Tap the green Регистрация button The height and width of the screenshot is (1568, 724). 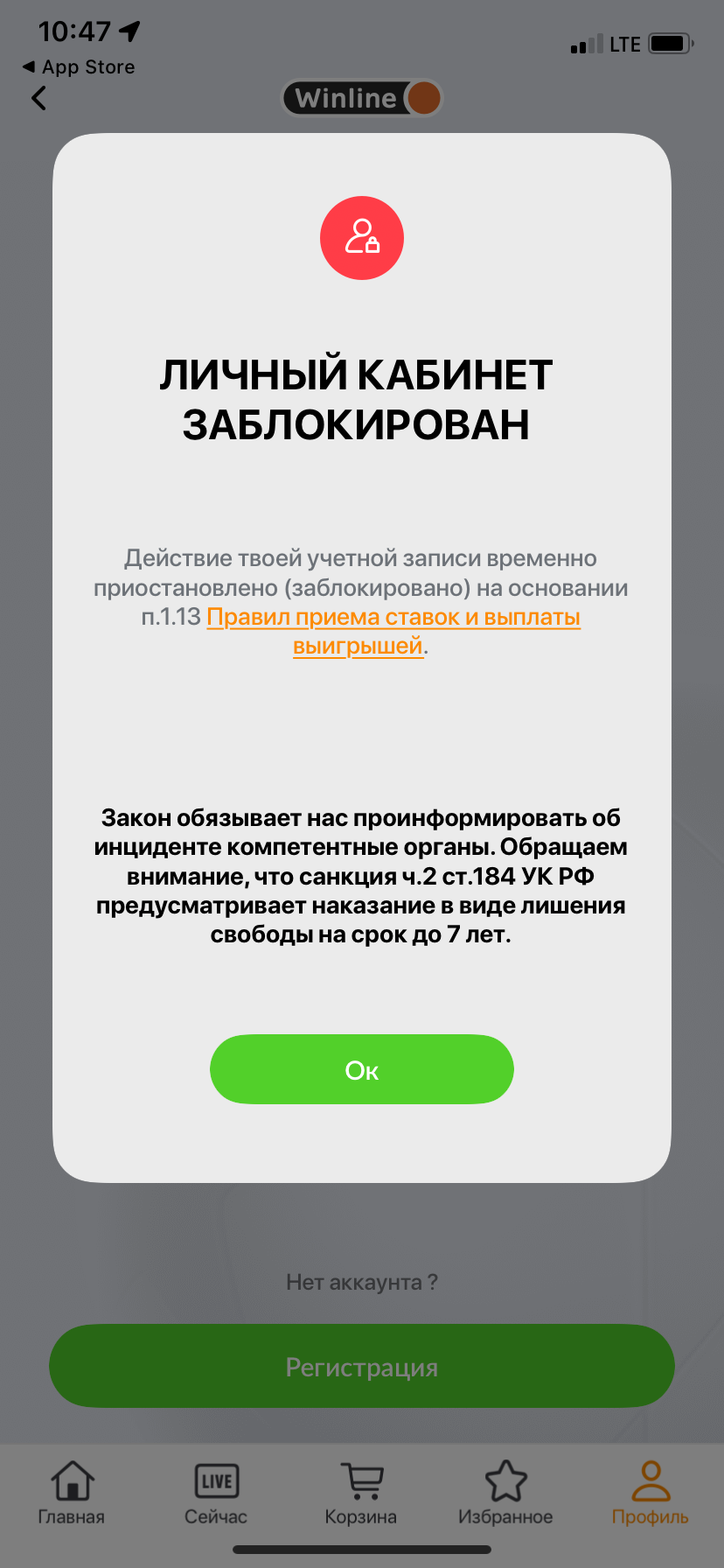point(361,1367)
